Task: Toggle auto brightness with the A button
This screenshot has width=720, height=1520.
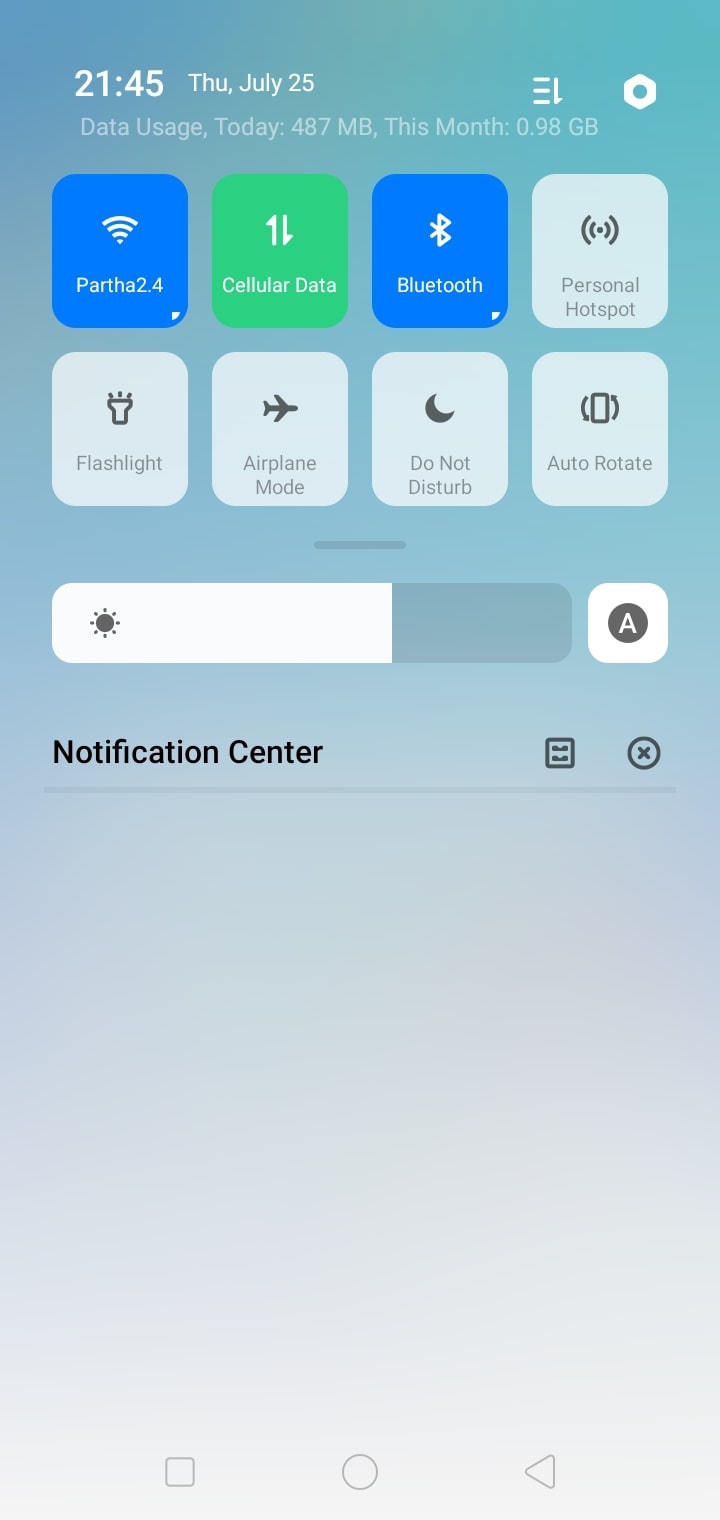Action: coord(628,623)
